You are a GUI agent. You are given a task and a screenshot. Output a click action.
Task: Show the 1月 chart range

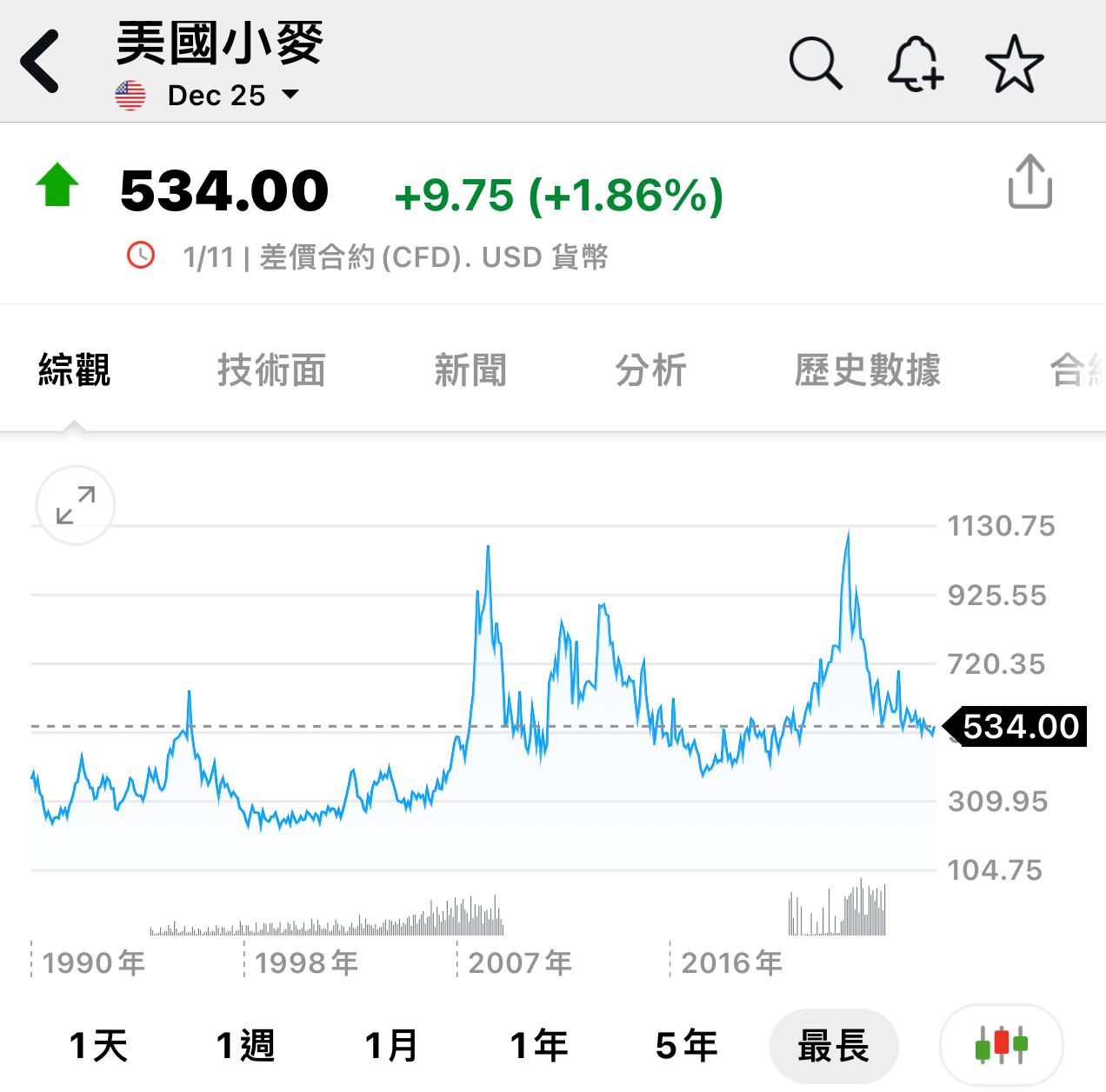(x=391, y=1045)
